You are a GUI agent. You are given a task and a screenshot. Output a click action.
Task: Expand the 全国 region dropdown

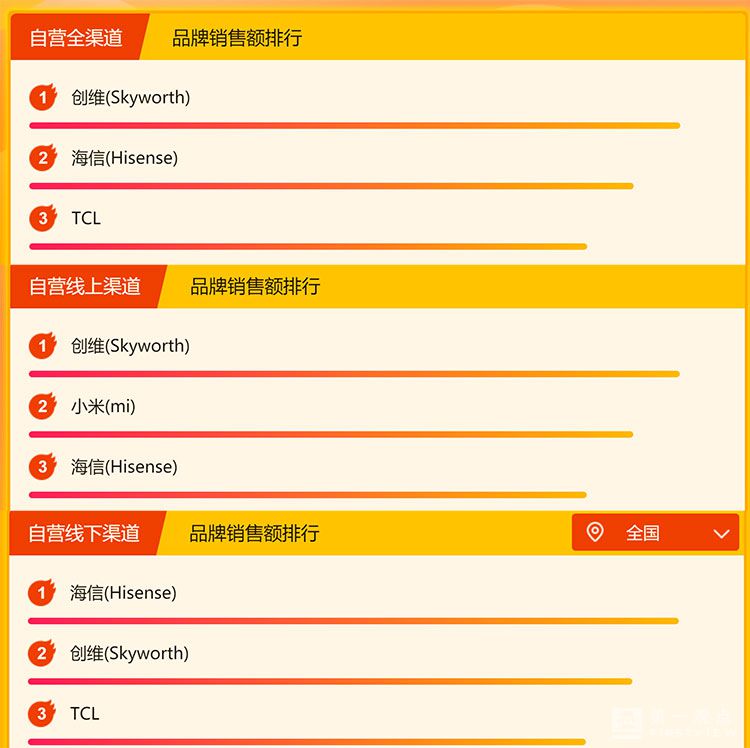coord(655,533)
